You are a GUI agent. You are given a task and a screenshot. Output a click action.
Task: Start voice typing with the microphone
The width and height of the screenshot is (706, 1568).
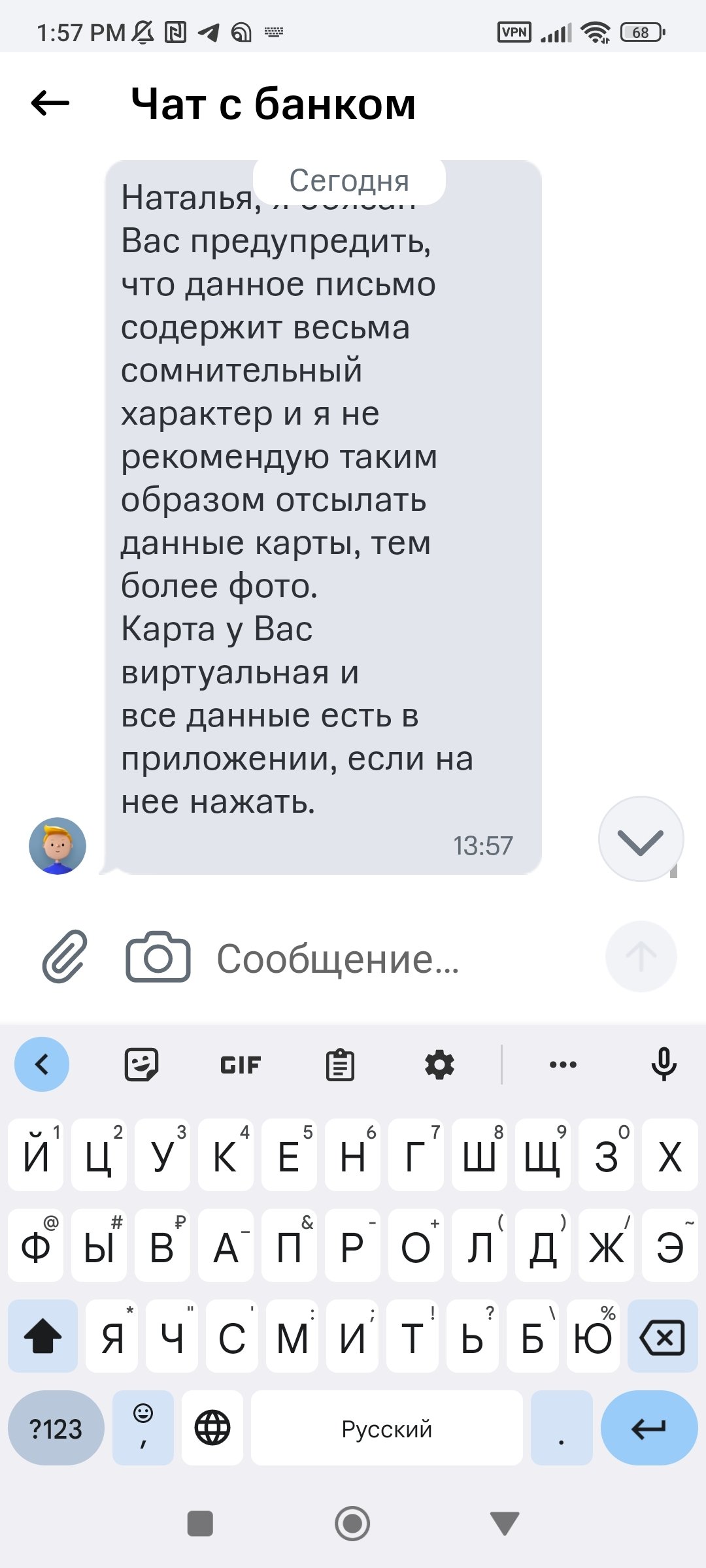(664, 1065)
